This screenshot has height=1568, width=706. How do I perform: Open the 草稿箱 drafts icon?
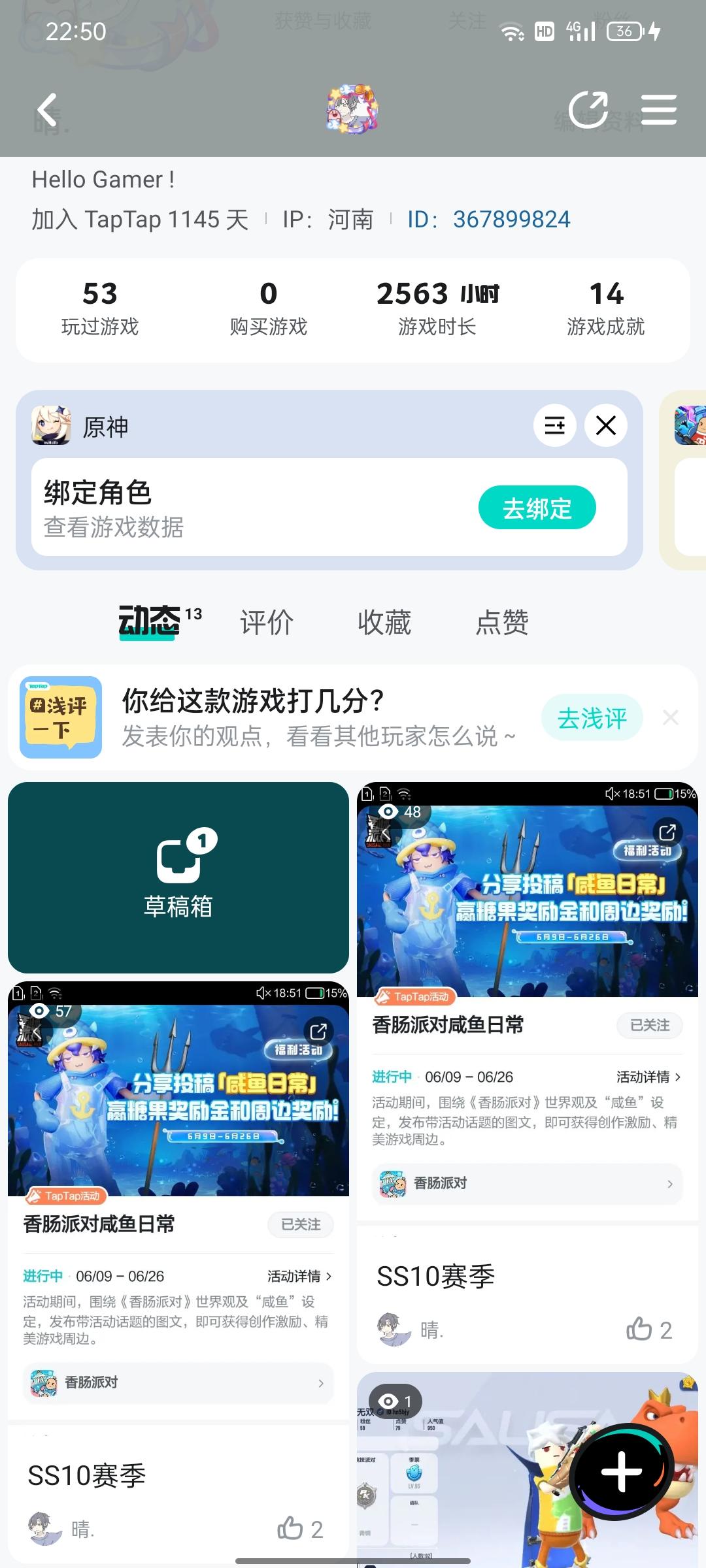pos(178,860)
